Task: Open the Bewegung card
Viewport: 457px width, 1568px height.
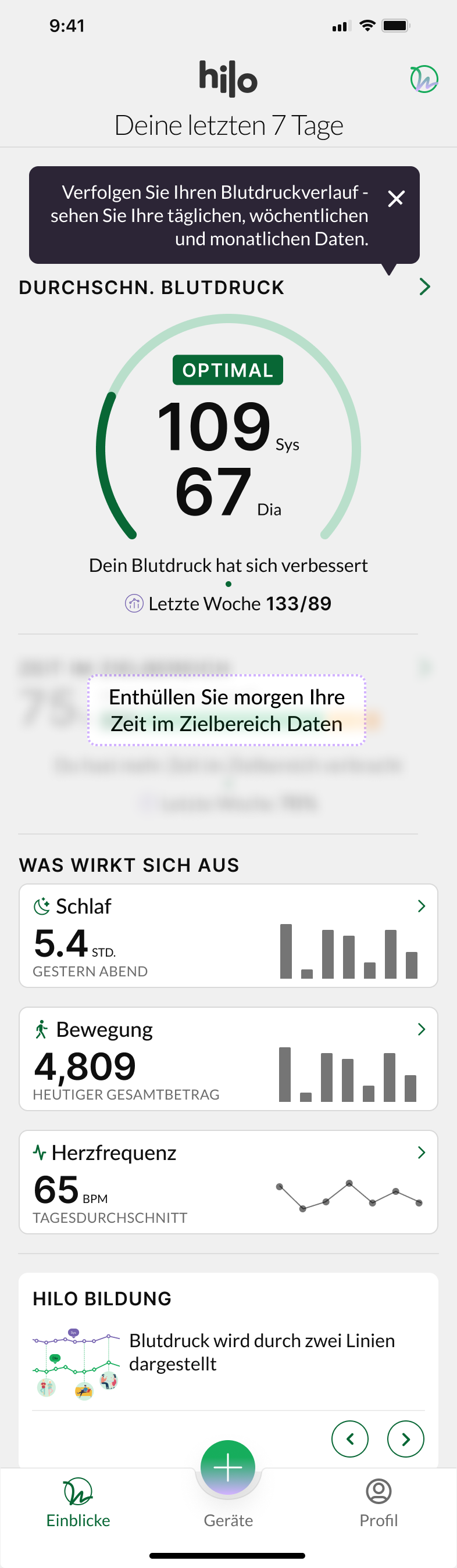Action: click(228, 1058)
